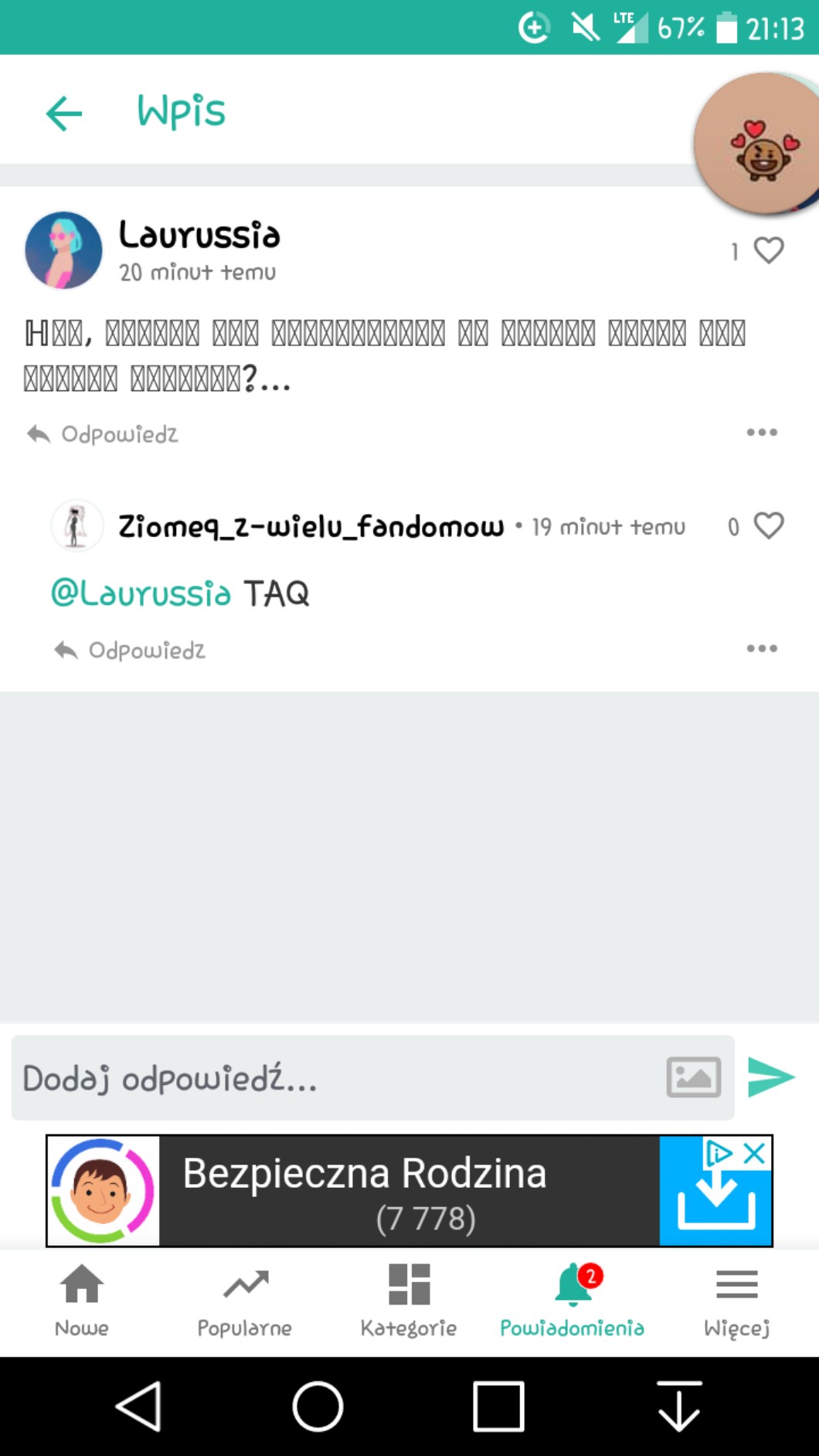Viewport: 819px width, 1456px height.
Task: Reply to Laurussia's post
Action: (104, 434)
